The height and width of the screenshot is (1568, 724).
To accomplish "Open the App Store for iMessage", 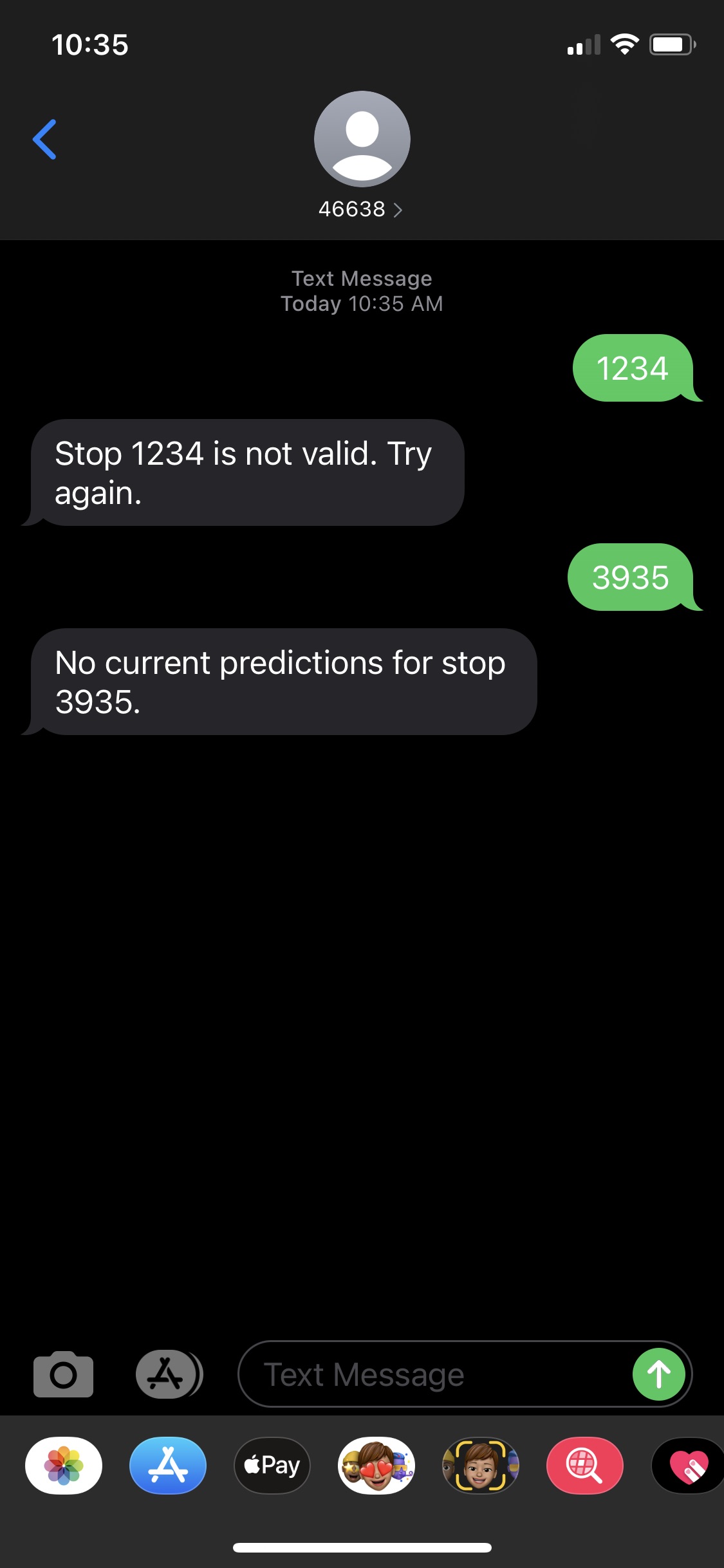I will click(168, 1466).
